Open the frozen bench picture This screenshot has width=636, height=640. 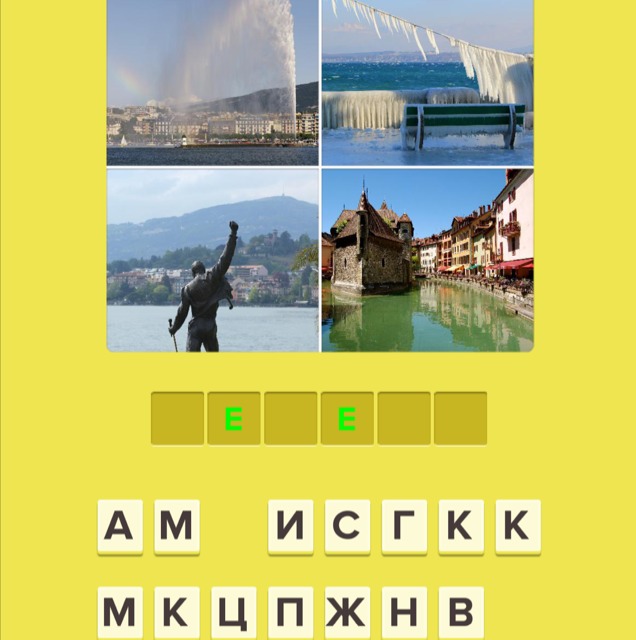pyautogui.click(x=428, y=82)
